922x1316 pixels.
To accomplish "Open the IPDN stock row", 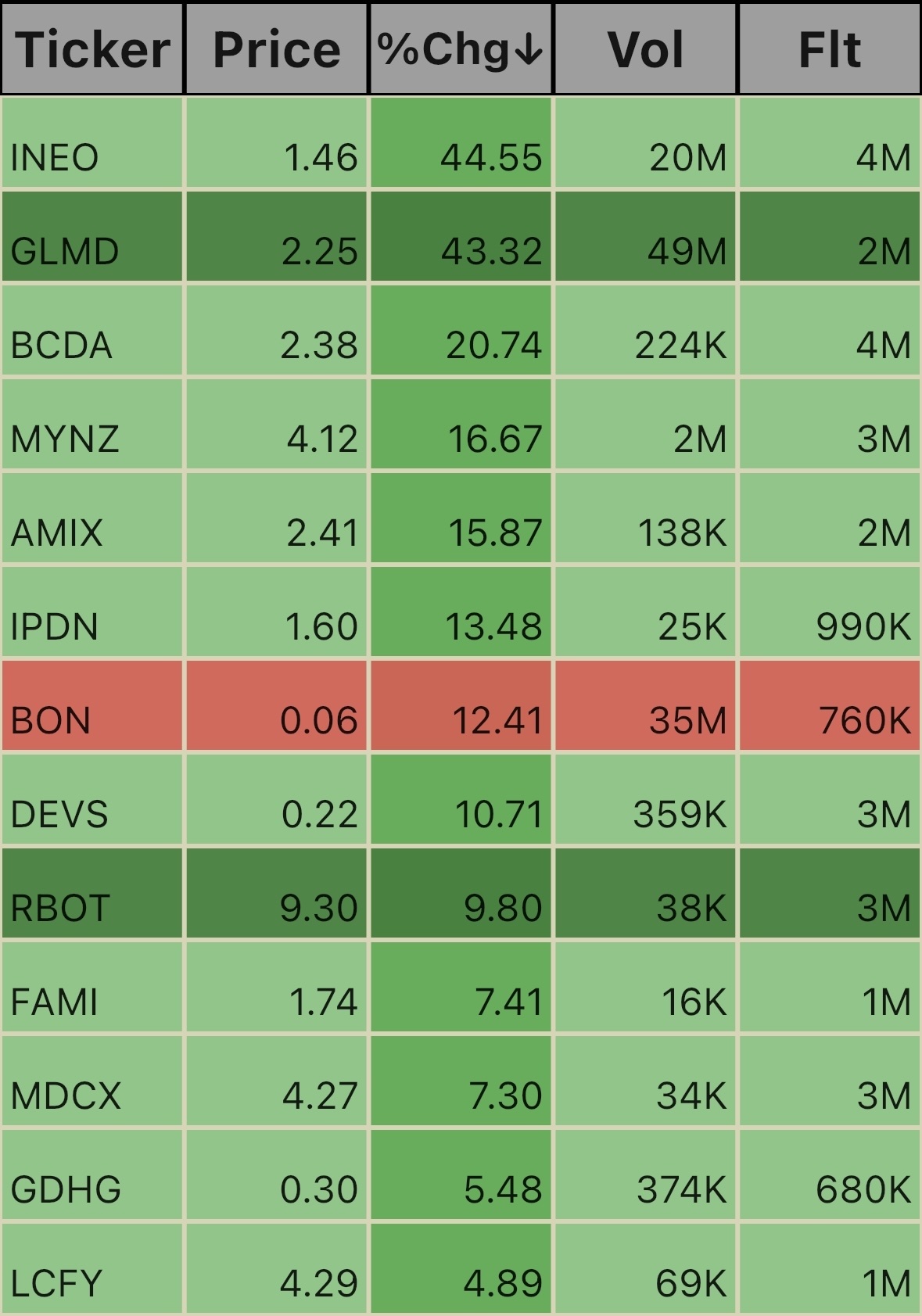I will [x=461, y=611].
